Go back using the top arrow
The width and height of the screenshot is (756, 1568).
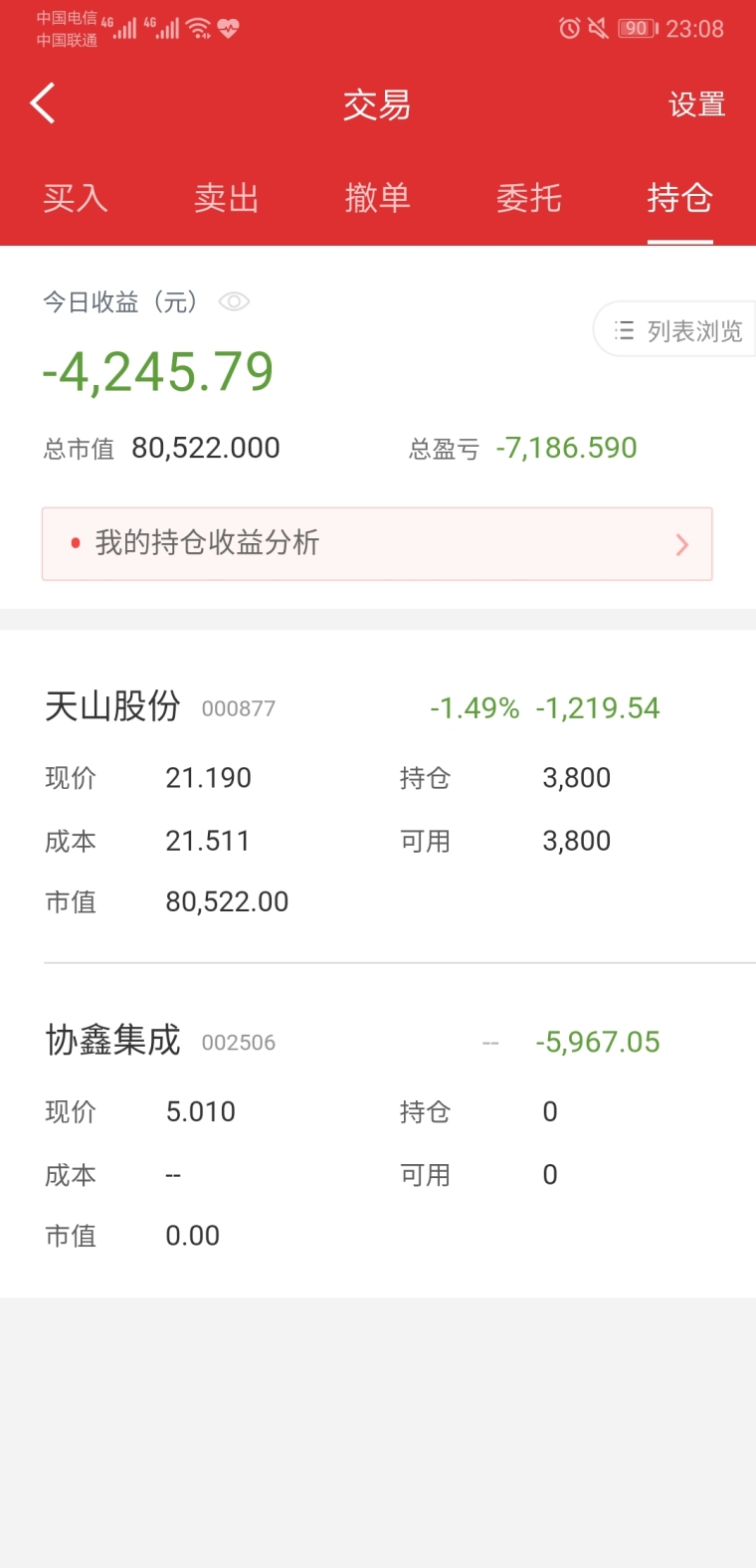(x=43, y=103)
